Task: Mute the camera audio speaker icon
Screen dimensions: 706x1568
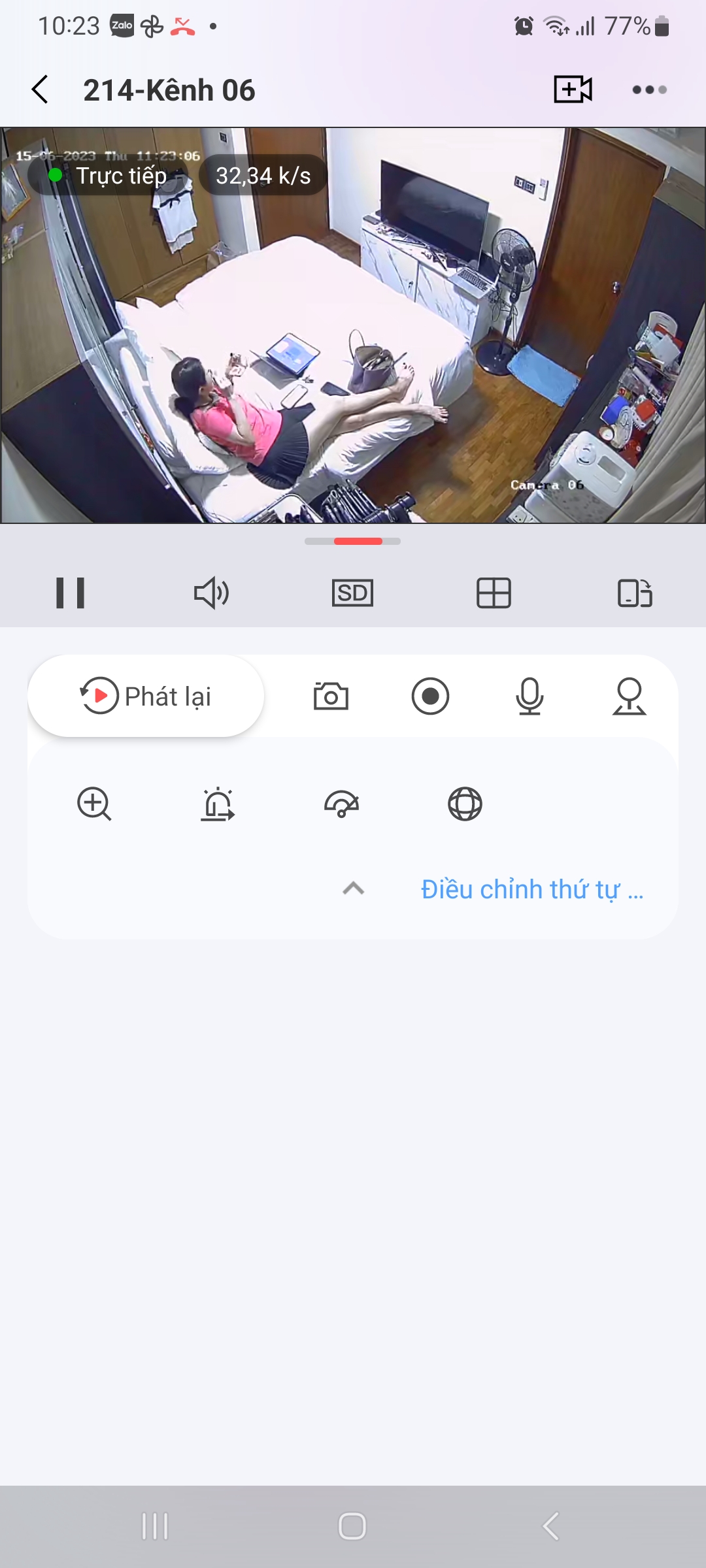Action: tap(211, 593)
